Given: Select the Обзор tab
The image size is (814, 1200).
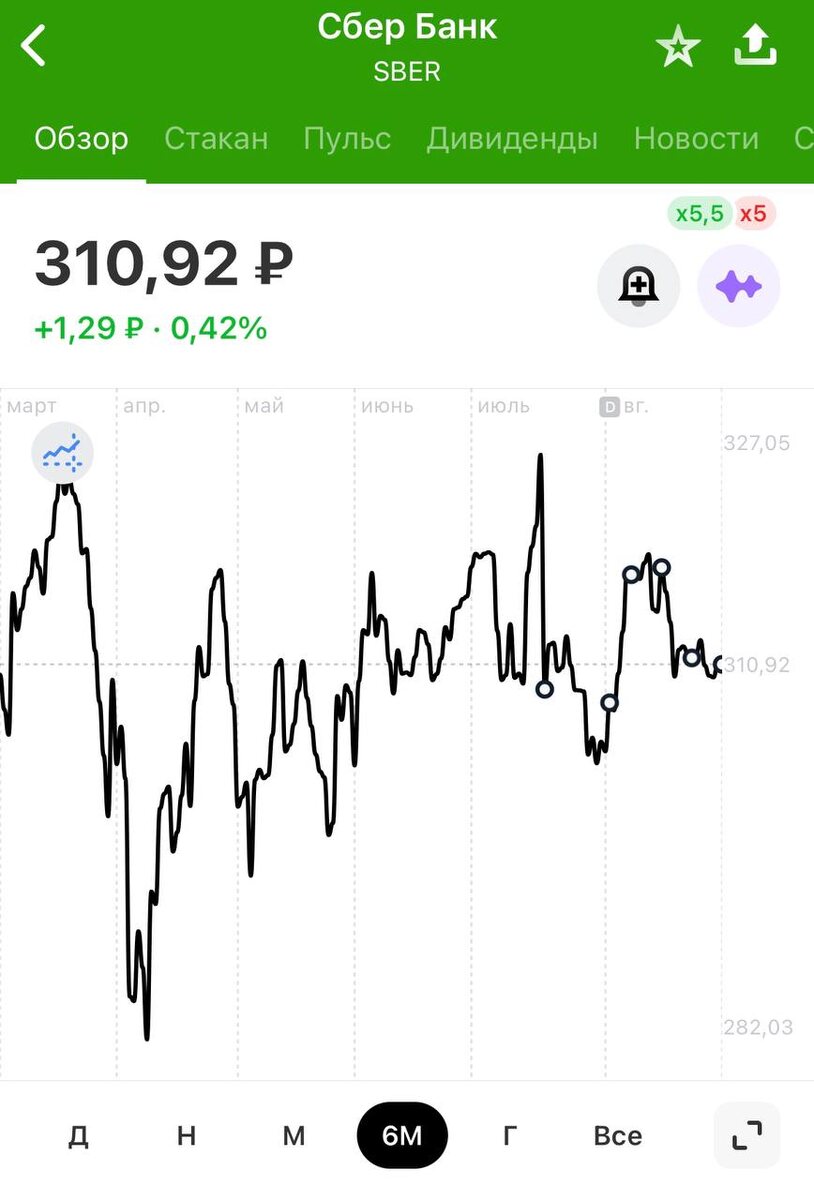Looking at the screenshot, I should point(81,138).
